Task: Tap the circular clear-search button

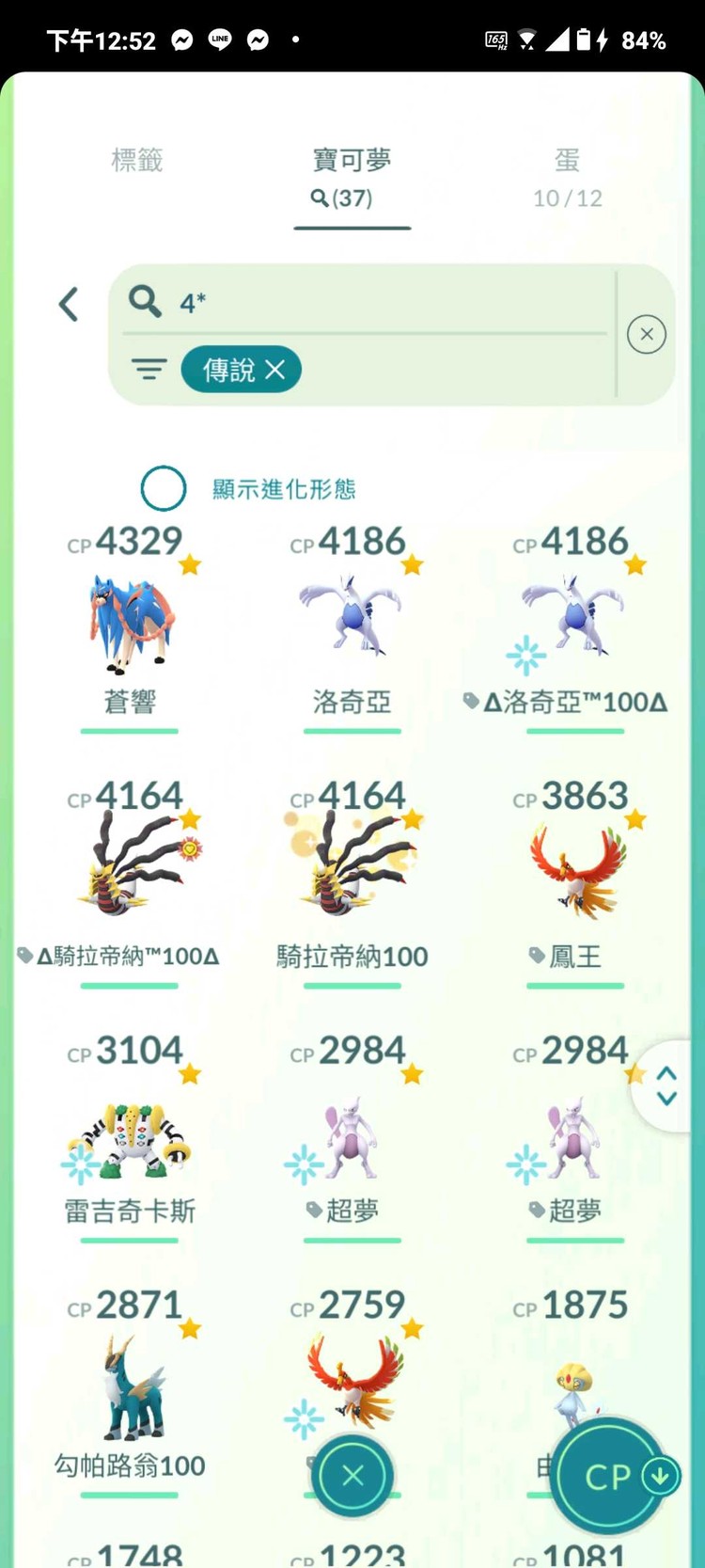Action: [x=646, y=334]
